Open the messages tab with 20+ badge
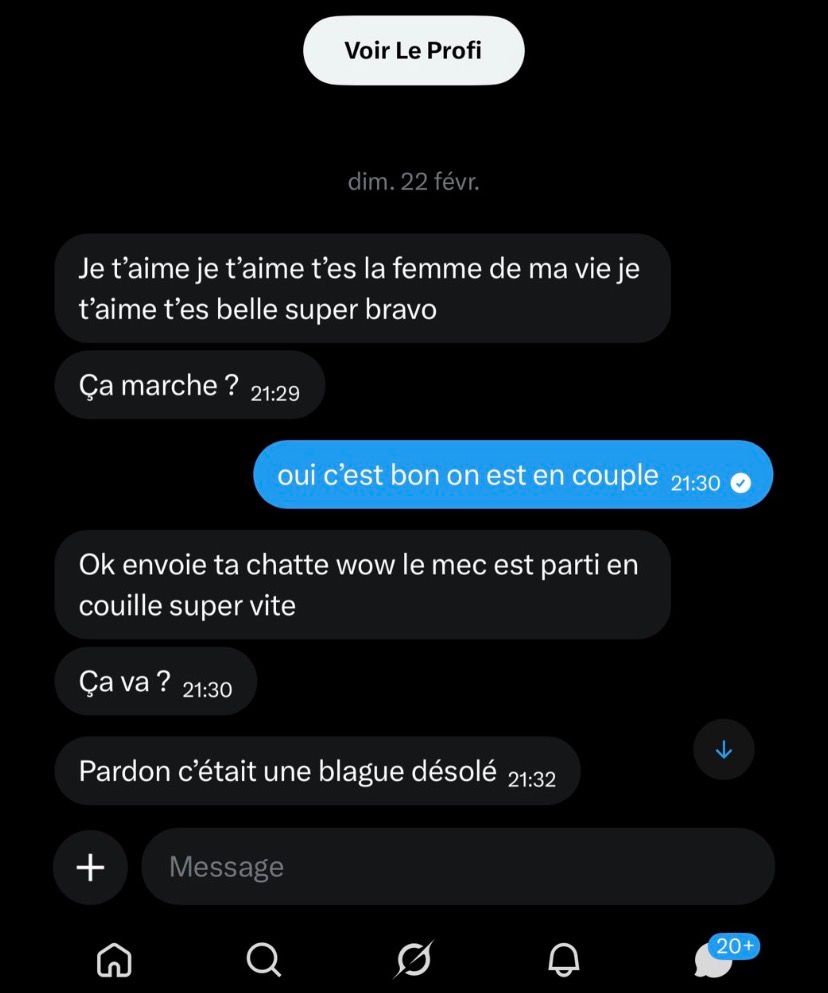 [x=715, y=958]
